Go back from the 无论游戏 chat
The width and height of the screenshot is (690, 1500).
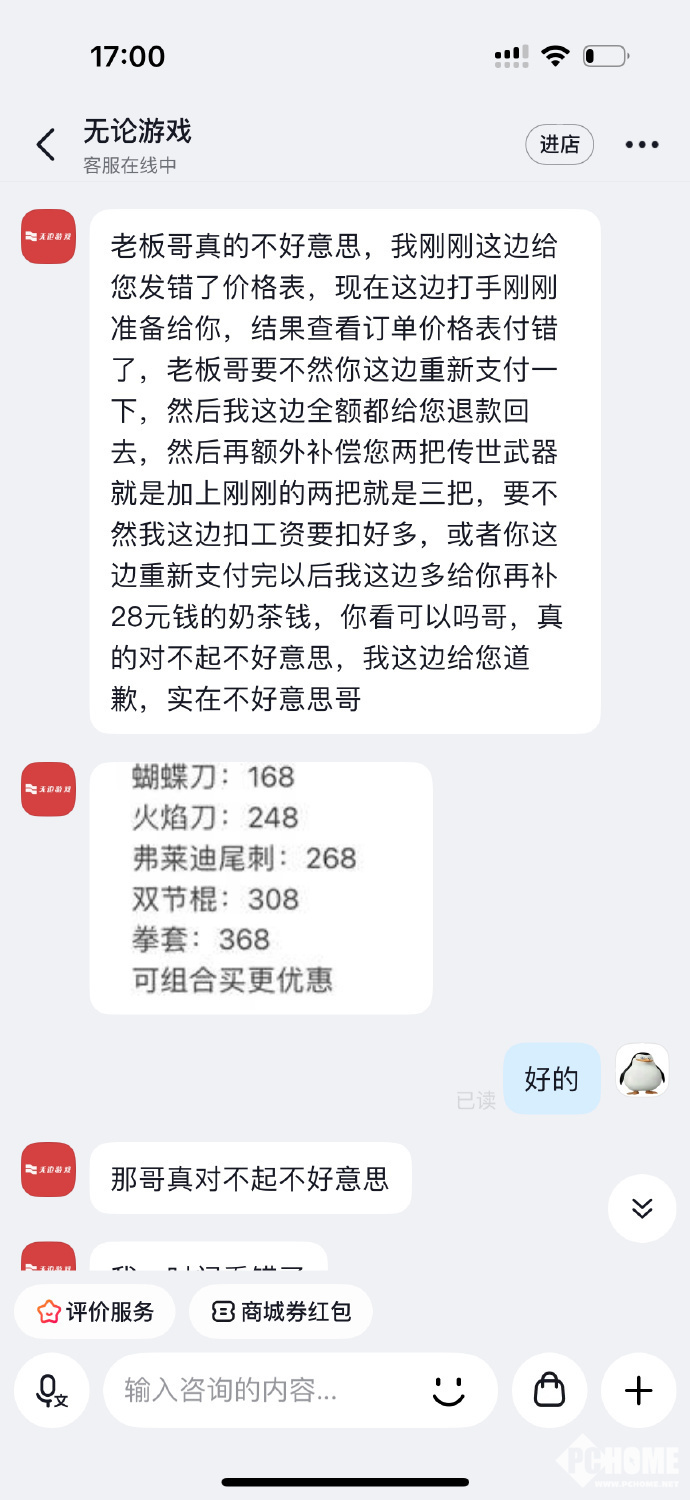[x=46, y=145]
